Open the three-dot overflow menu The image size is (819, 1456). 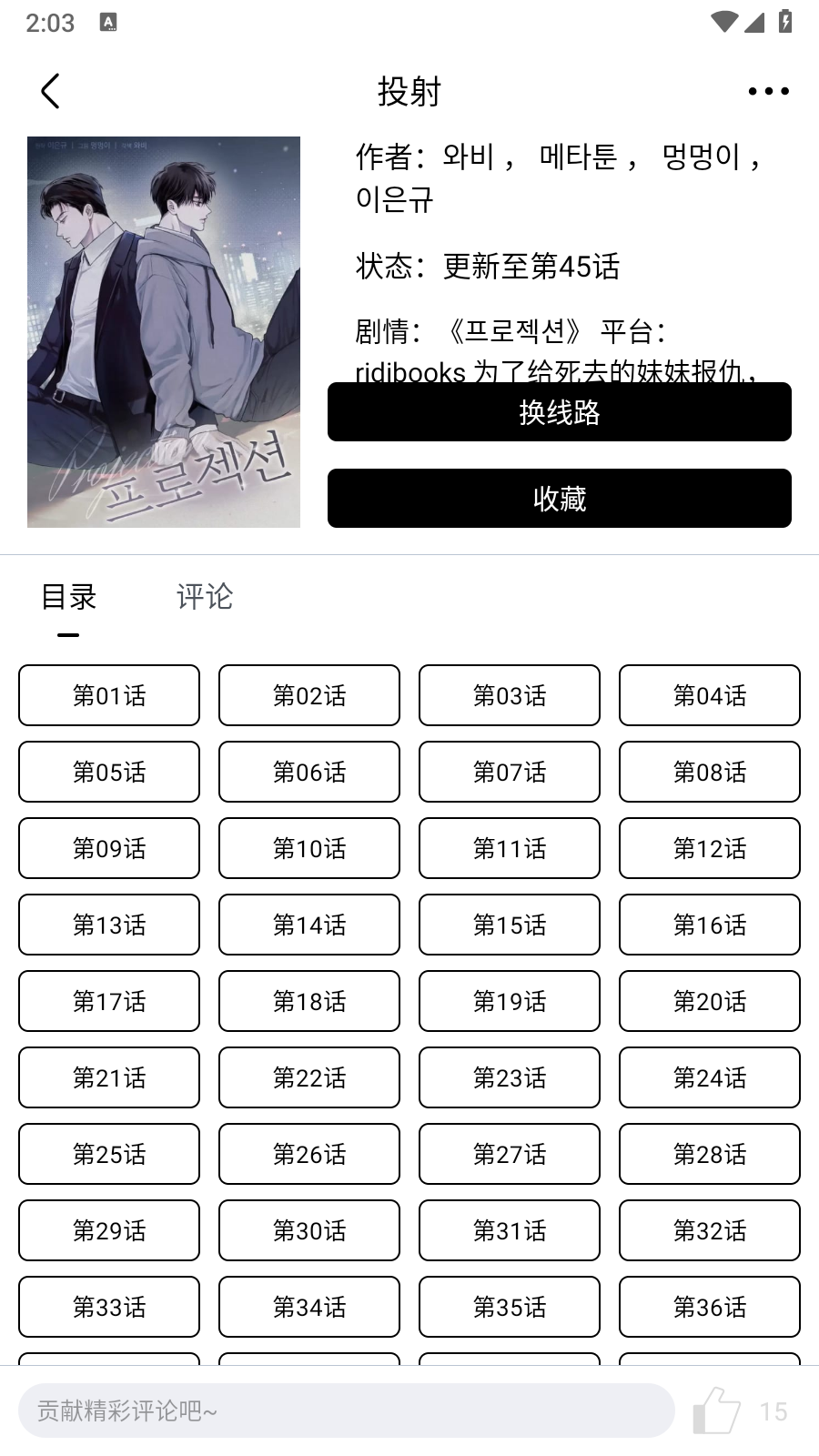768,91
